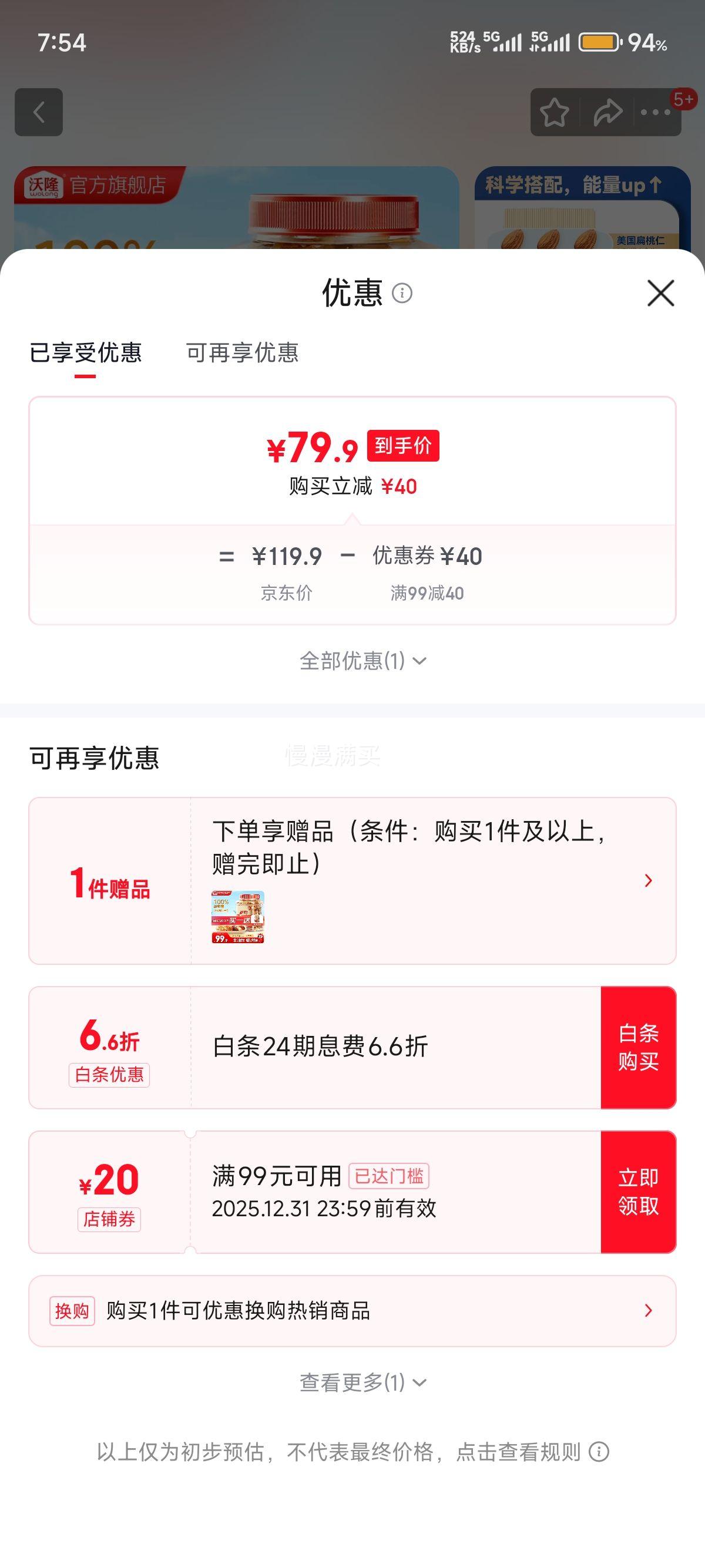Star this product as a favorite

pyautogui.click(x=556, y=112)
